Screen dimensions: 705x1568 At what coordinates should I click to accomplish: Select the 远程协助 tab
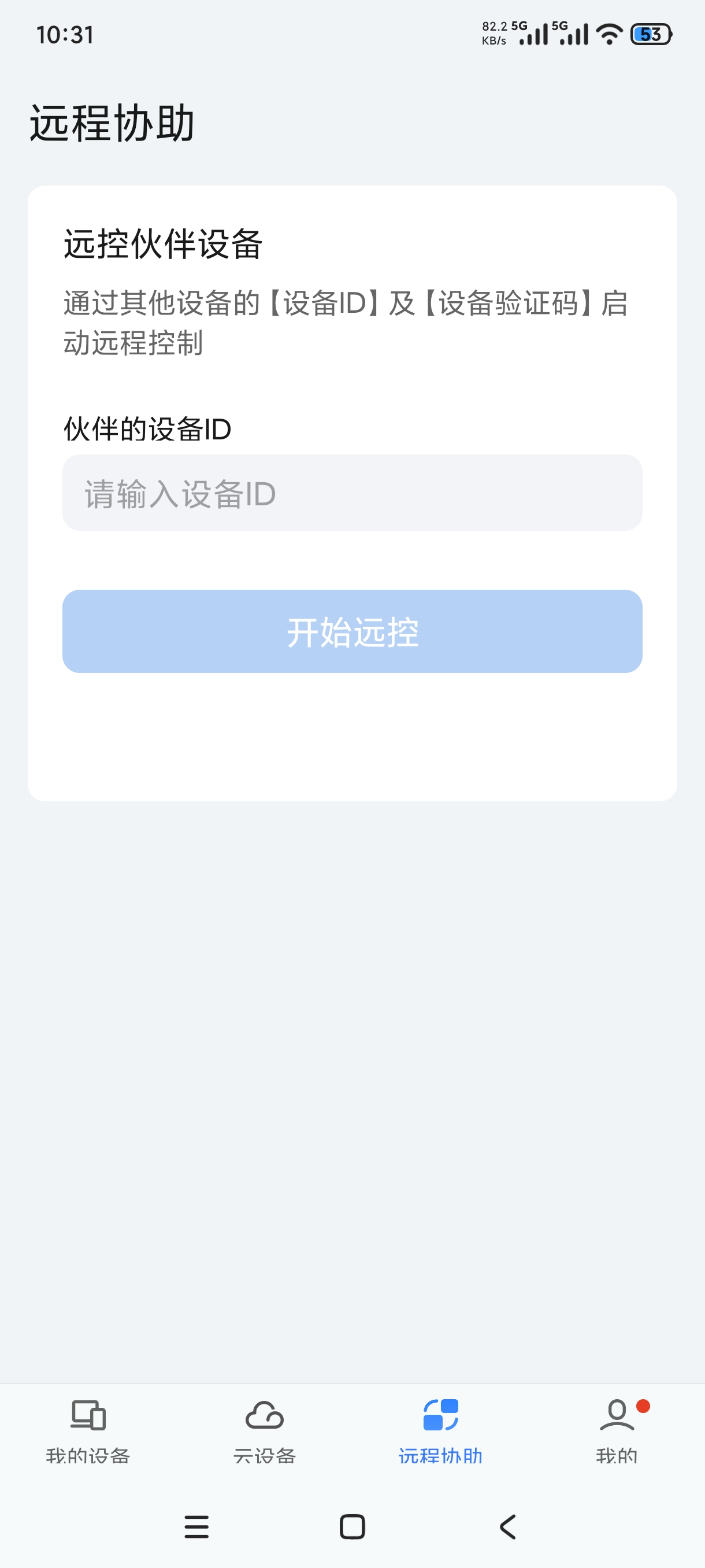440,1431
